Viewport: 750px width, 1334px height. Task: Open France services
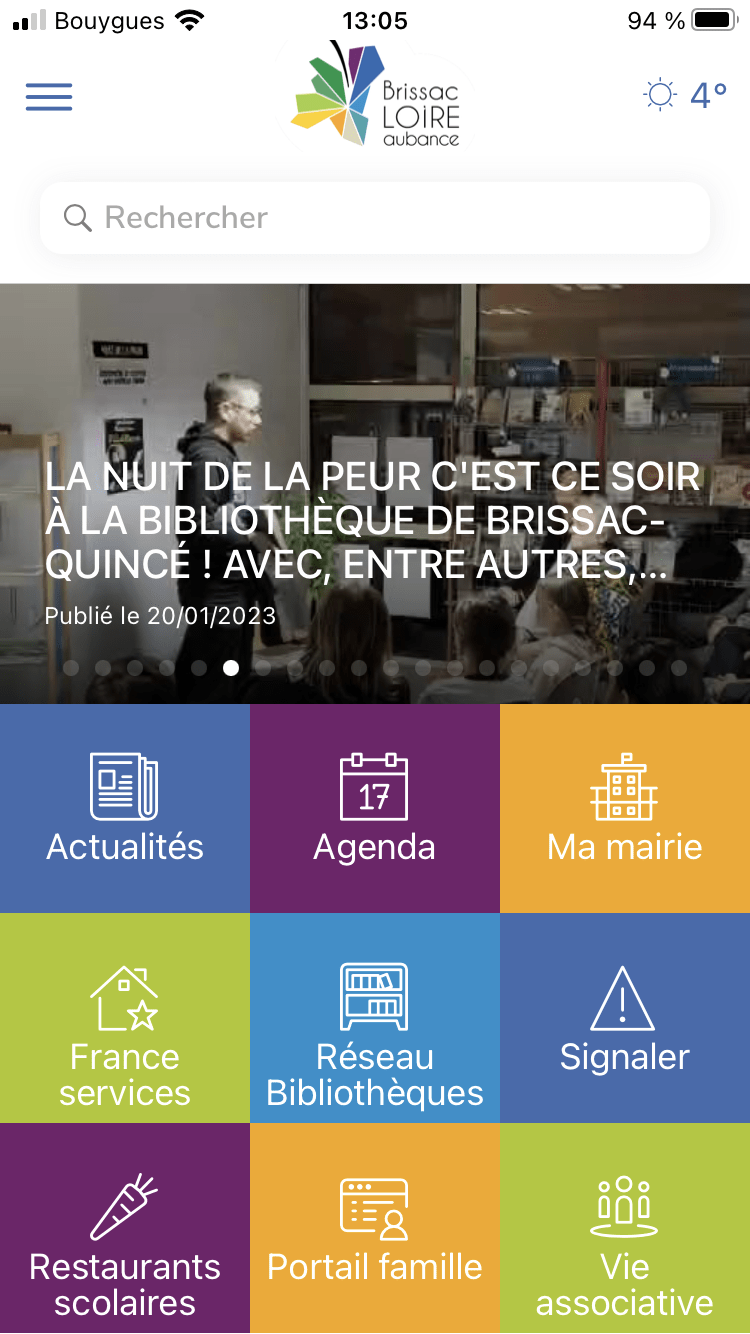click(125, 1018)
